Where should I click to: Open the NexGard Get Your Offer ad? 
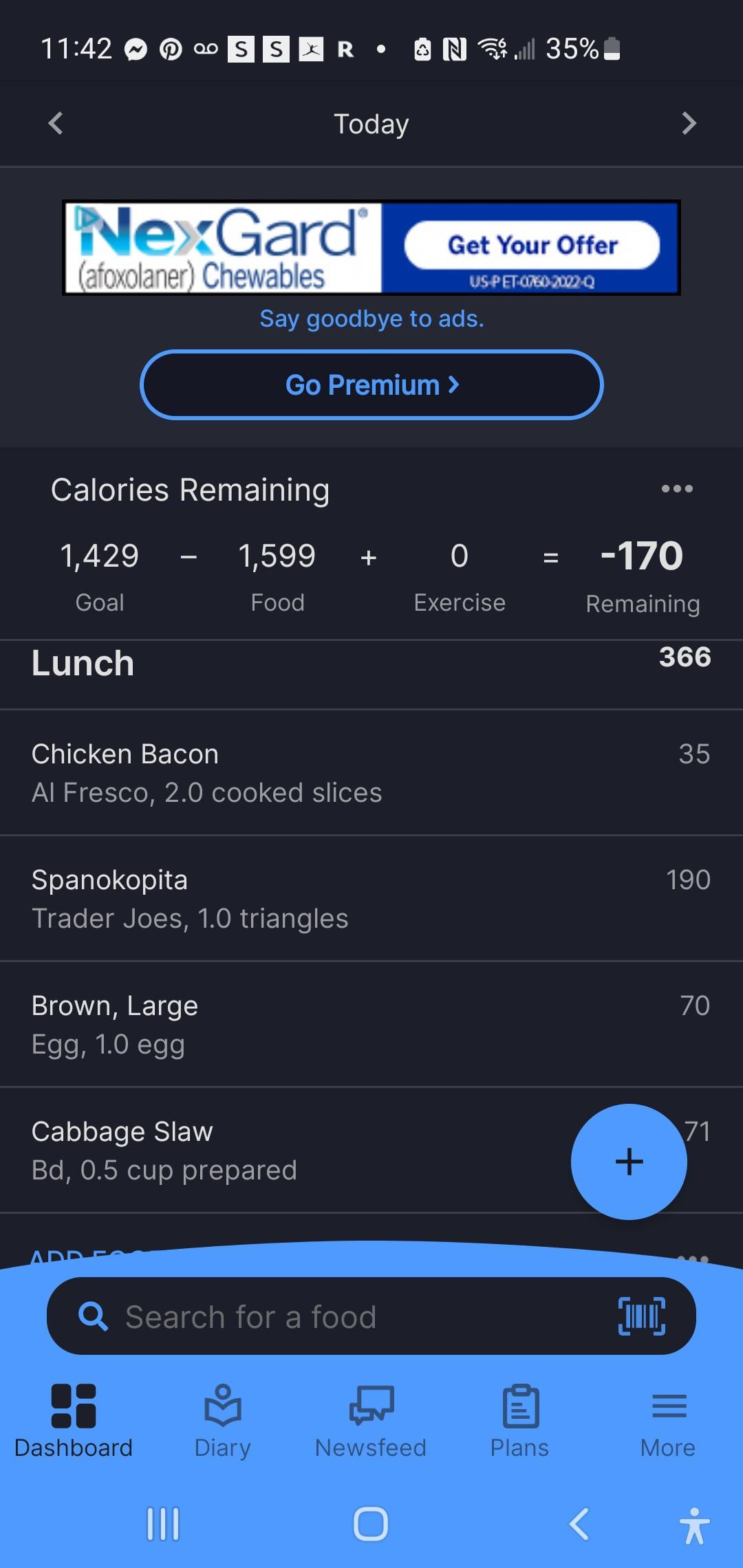pyautogui.click(x=371, y=248)
